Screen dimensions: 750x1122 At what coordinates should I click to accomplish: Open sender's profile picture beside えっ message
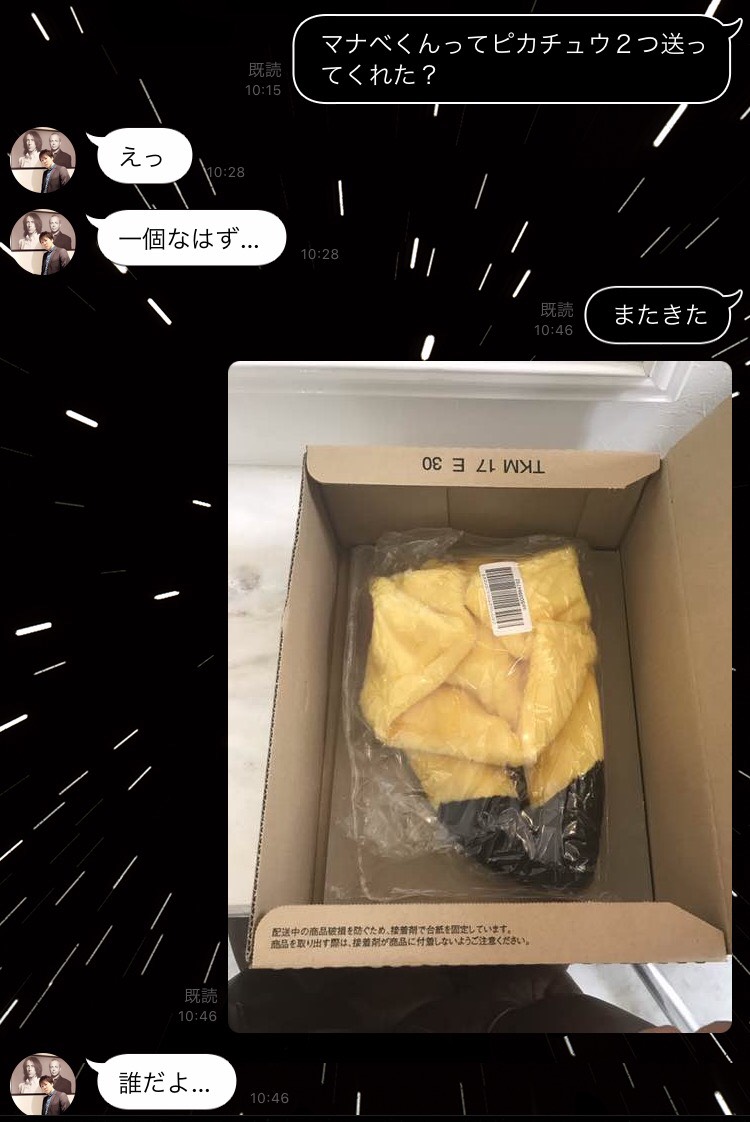[43, 159]
